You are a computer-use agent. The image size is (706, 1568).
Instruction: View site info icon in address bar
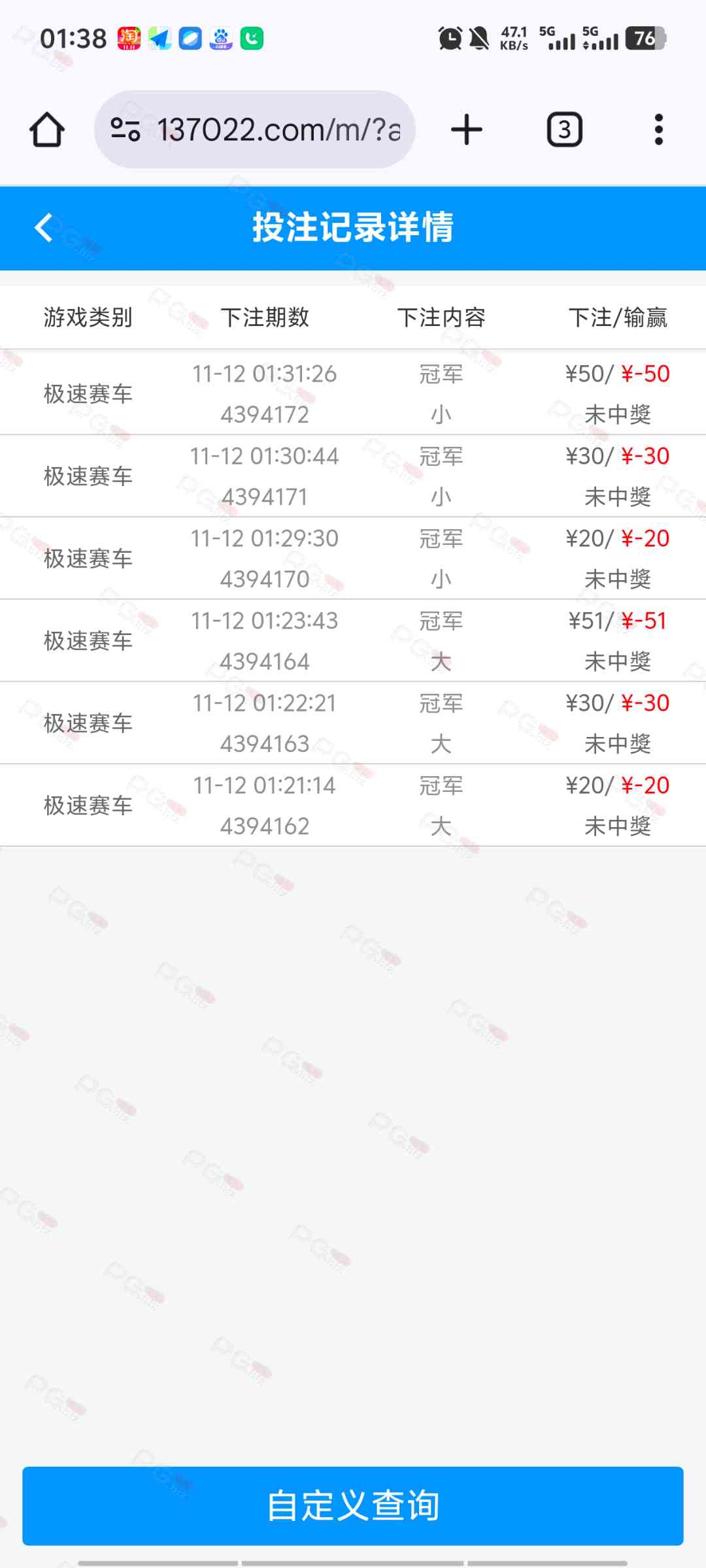click(x=125, y=129)
